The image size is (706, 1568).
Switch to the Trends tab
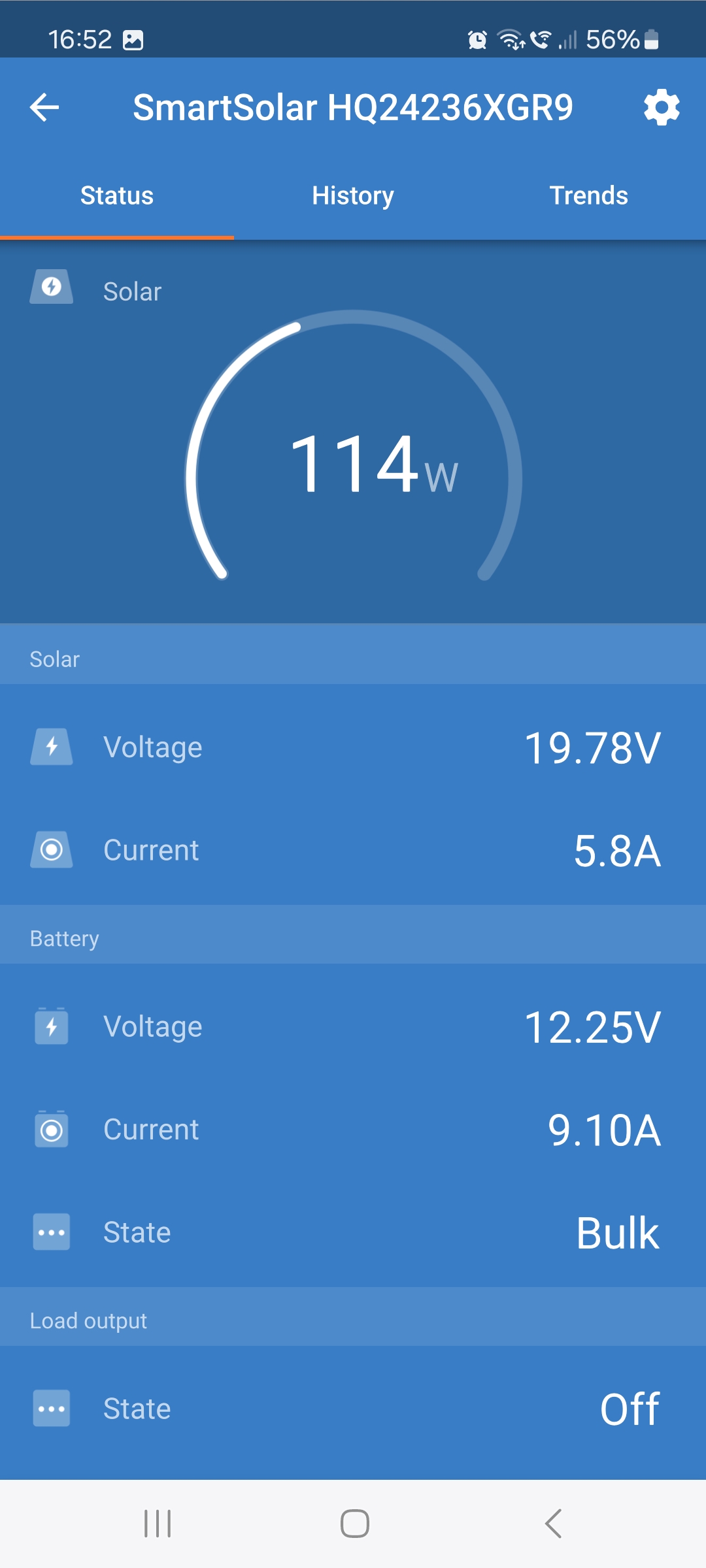click(588, 195)
